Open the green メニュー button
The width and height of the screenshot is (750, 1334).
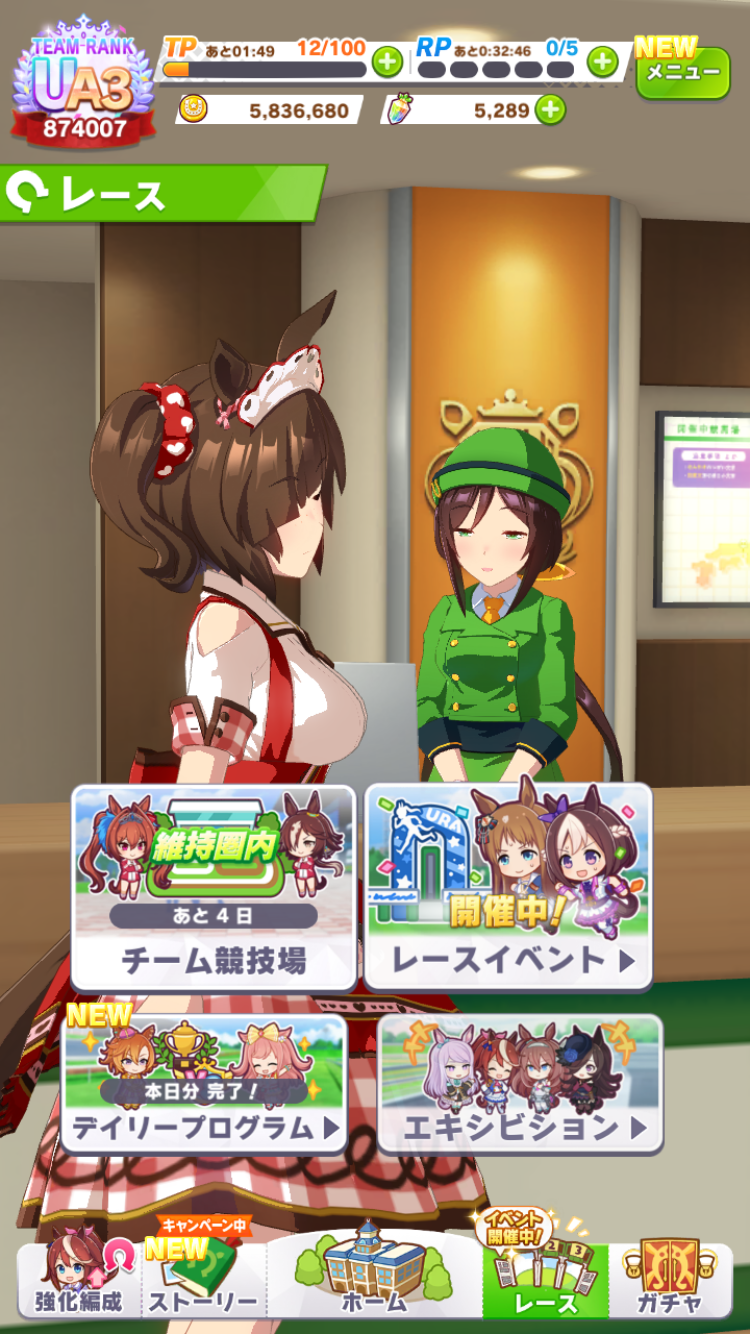coord(683,72)
